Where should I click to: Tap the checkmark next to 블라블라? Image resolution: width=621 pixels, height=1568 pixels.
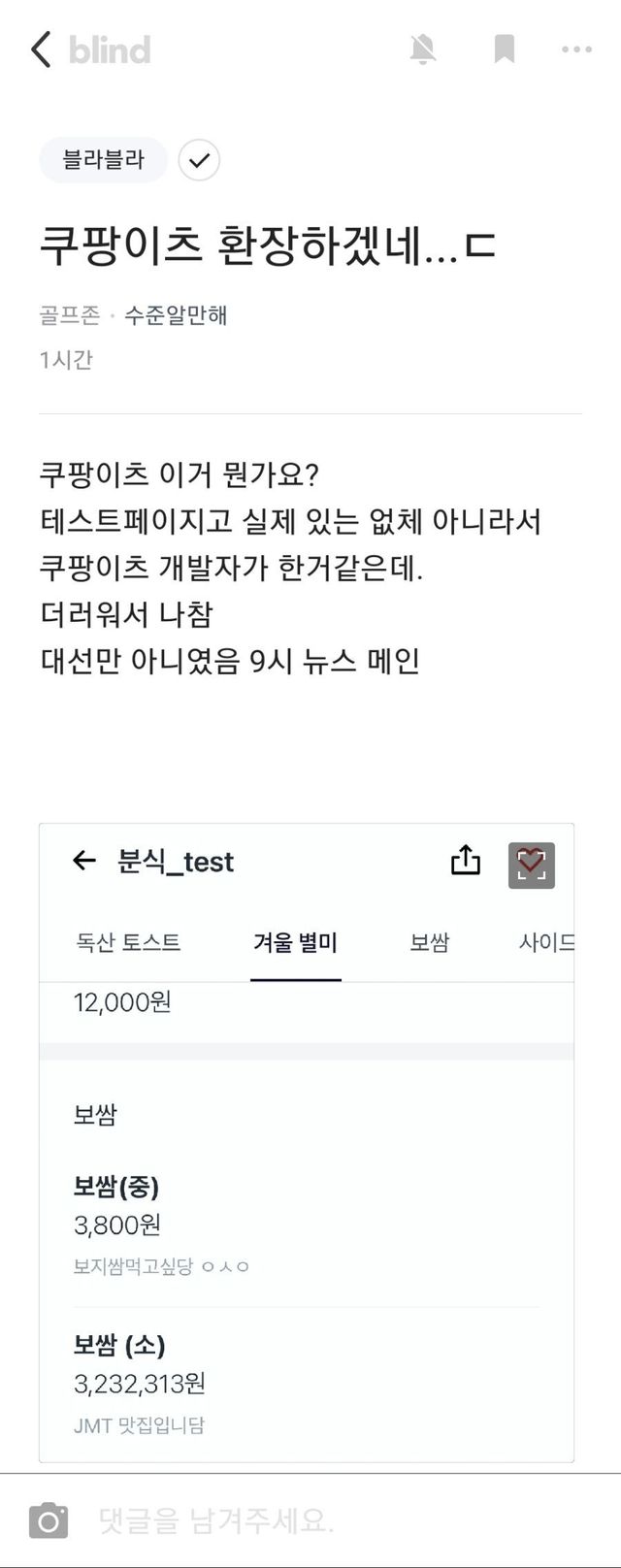coord(199,160)
